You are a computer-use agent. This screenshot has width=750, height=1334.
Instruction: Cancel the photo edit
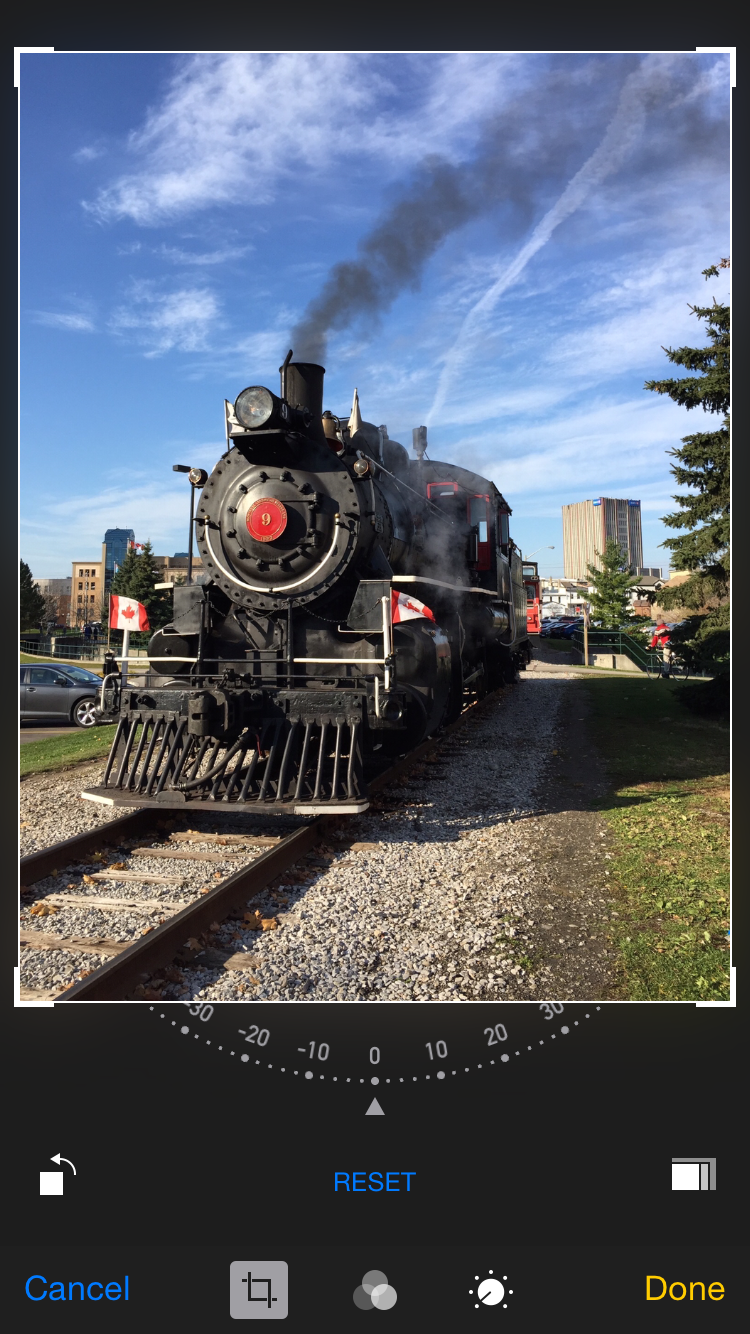[77, 1289]
